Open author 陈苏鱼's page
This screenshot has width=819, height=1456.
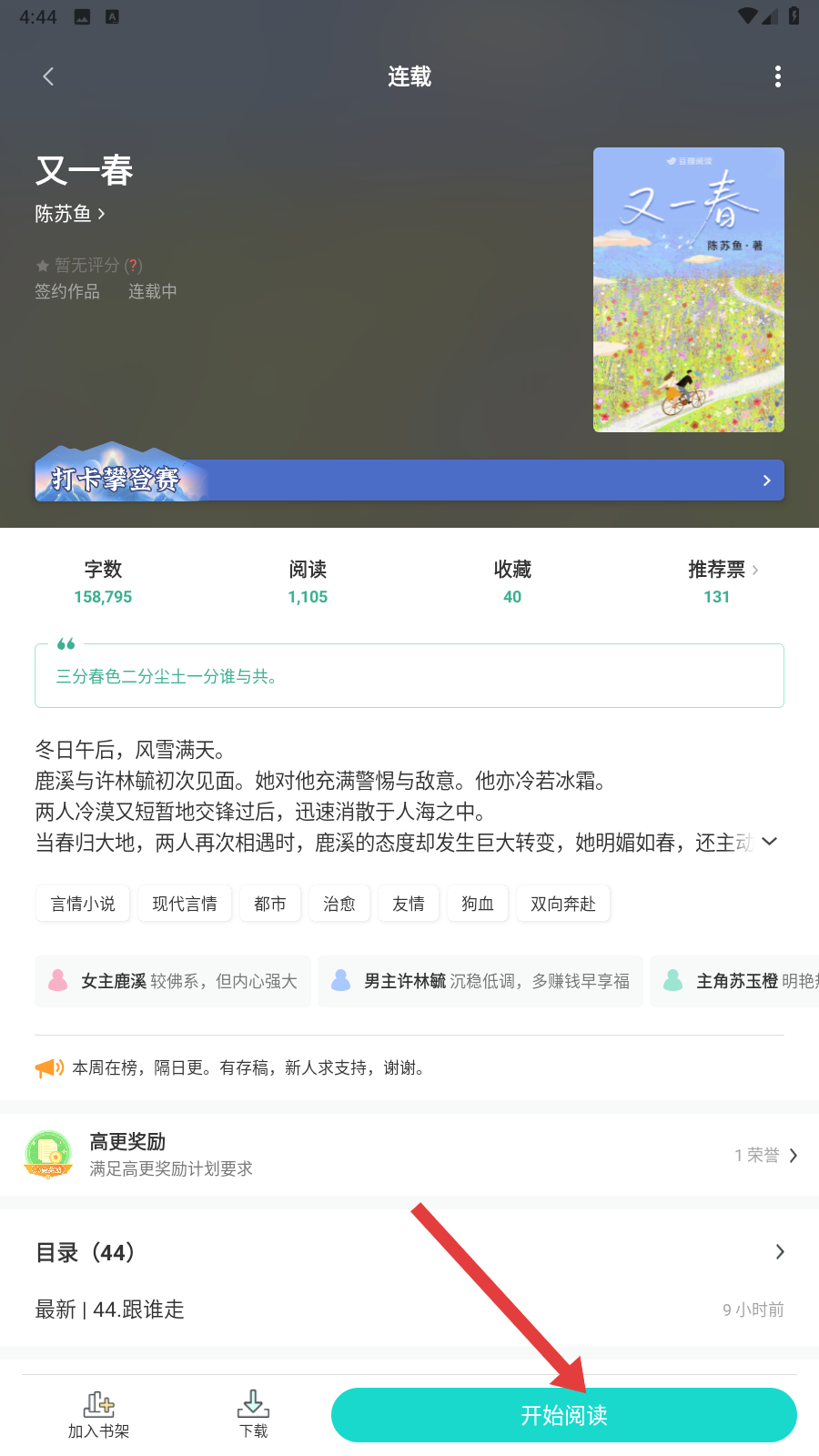pyautogui.click(x=70, y=214)
